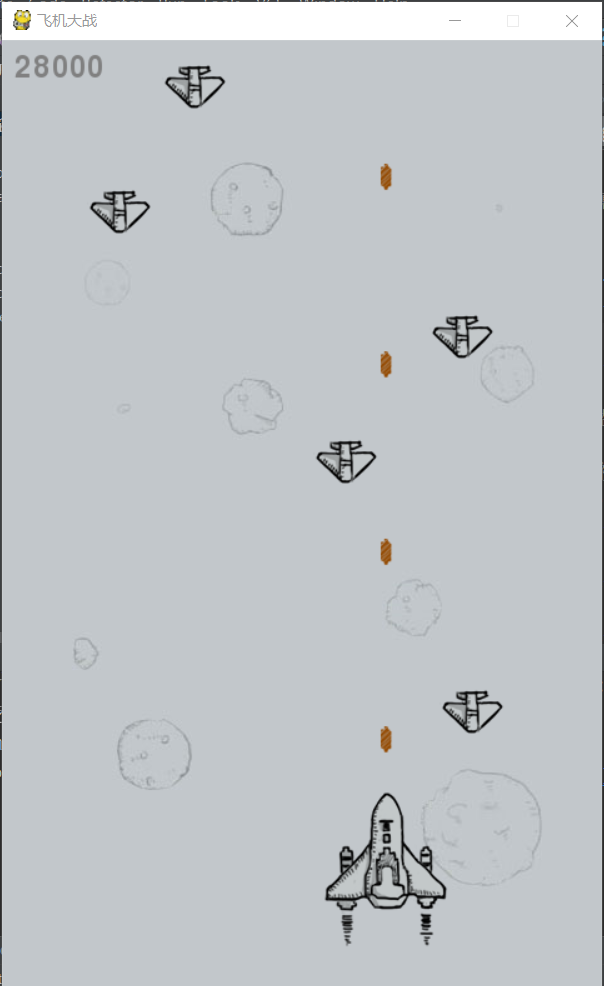Minimize the 飞机大战 game window
The height and width of the screenshot is (986, 604).
click(455, 21)
